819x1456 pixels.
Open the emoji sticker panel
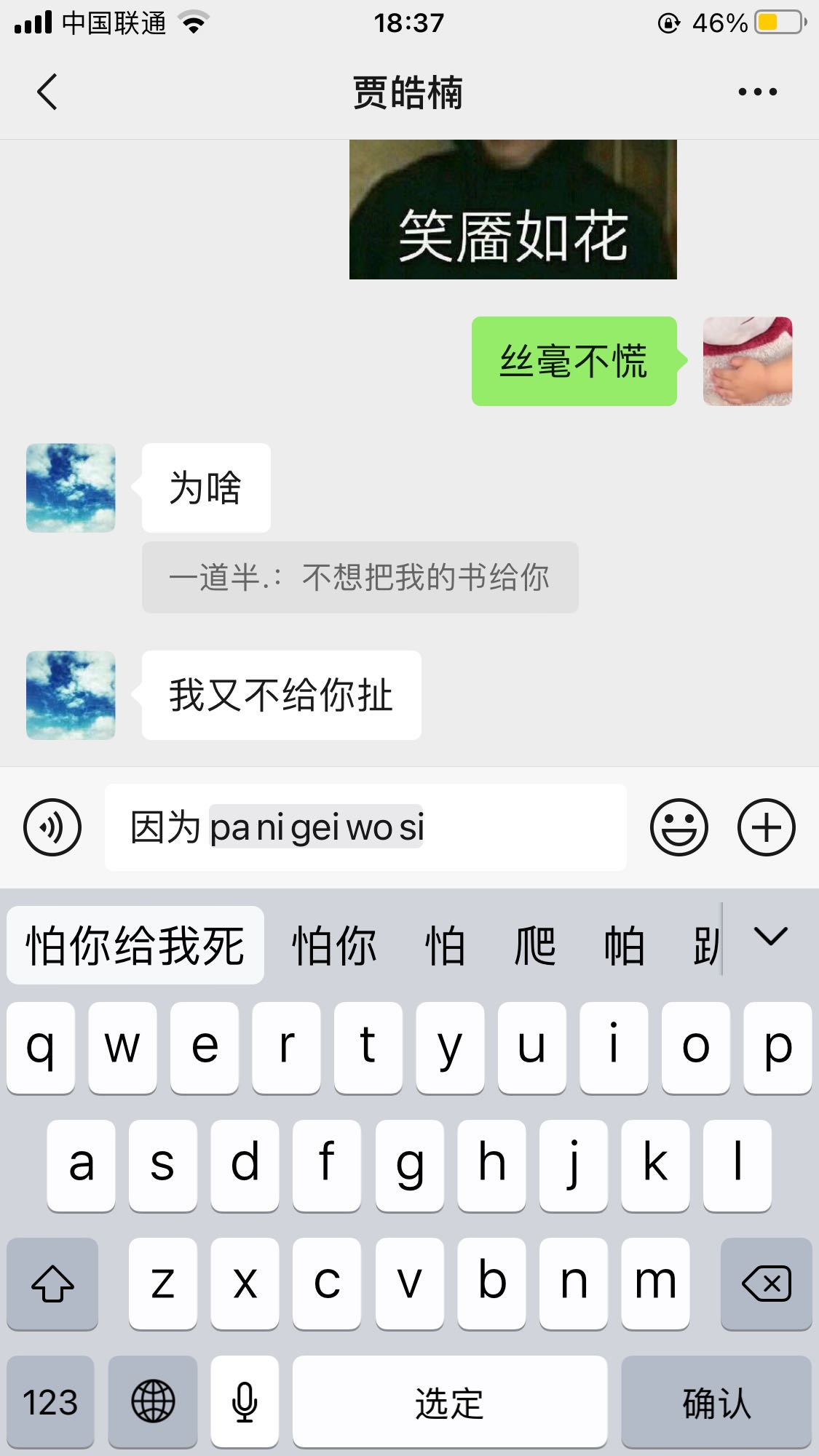pos(678,827)
